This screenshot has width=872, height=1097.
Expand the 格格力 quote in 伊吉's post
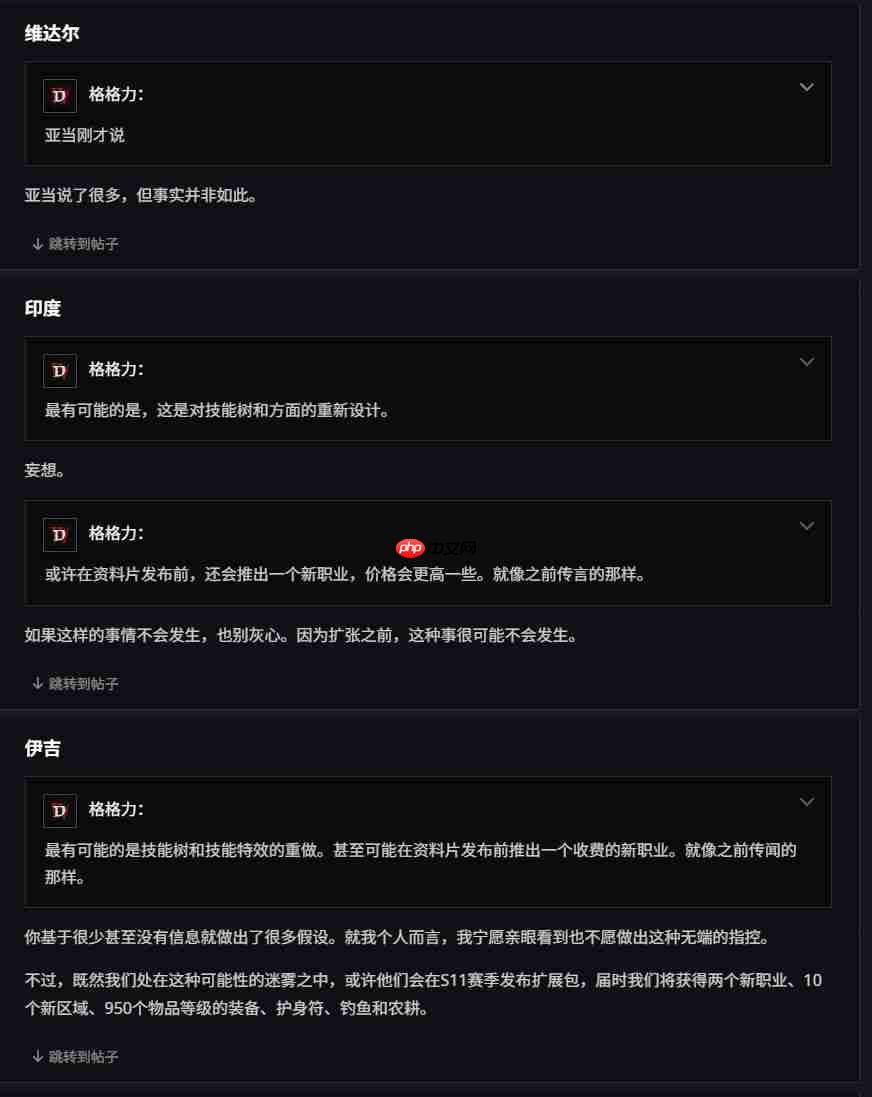(807, 802)
